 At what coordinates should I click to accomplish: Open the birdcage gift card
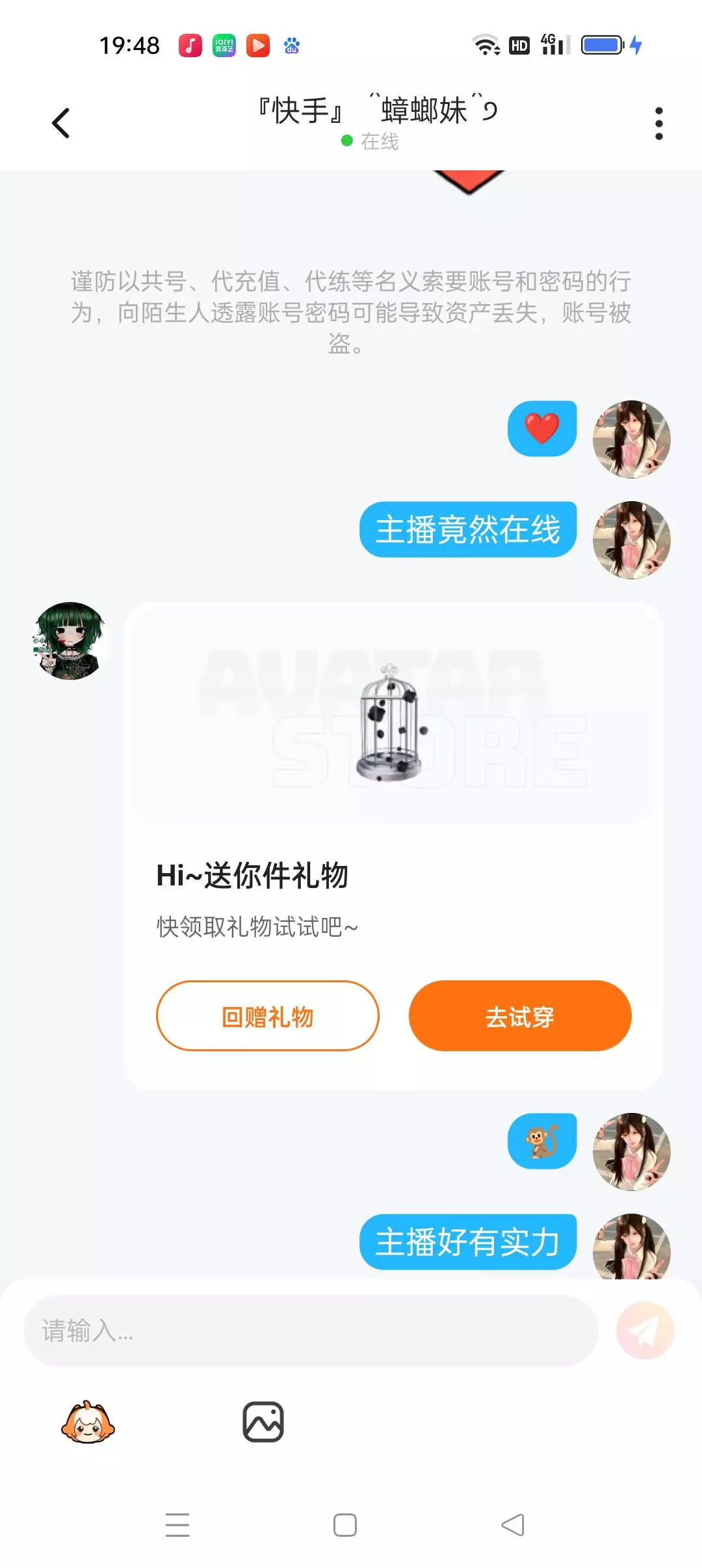394,846
